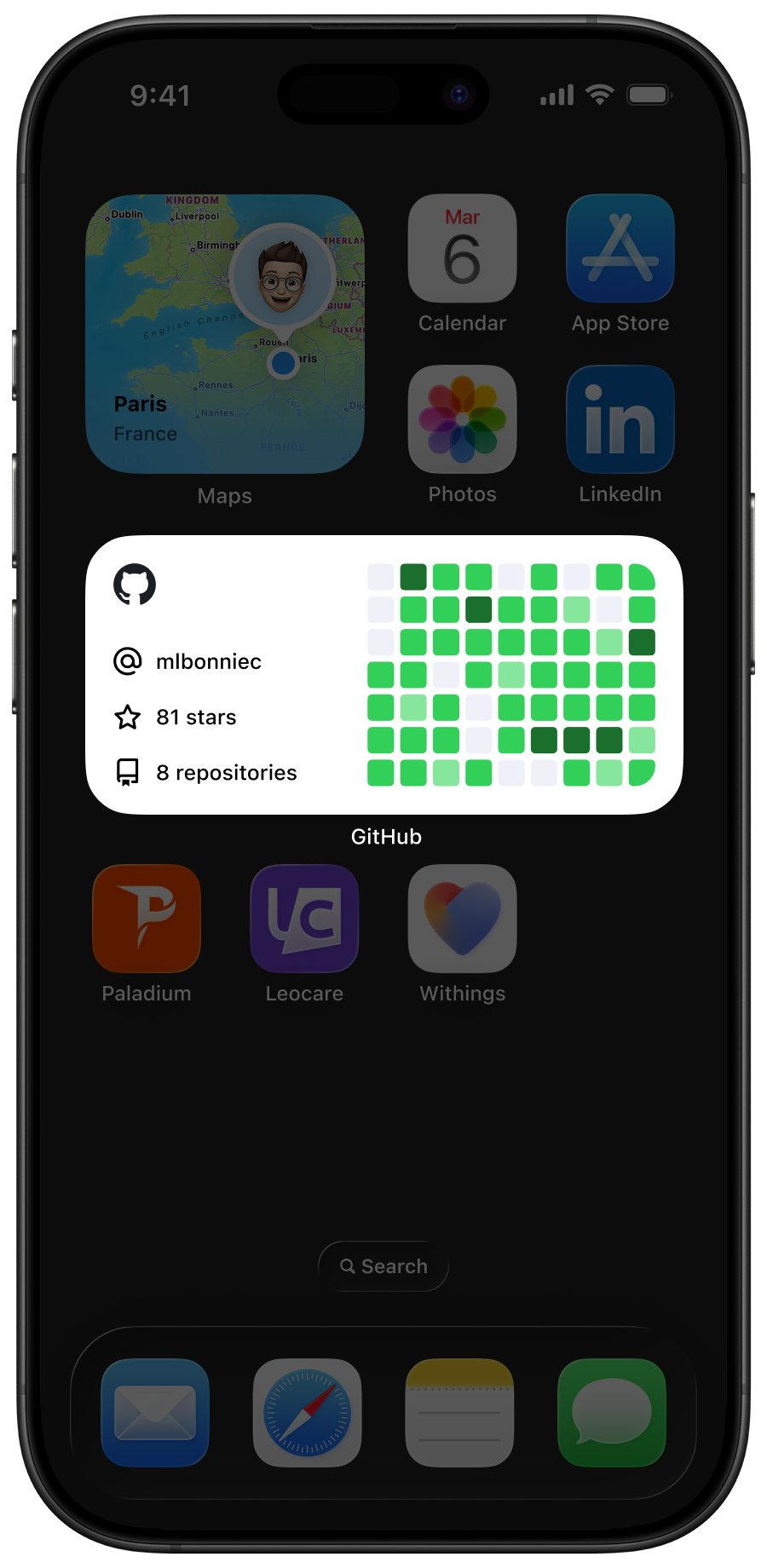Select the 8 repositories entry

tap(226, 772)
